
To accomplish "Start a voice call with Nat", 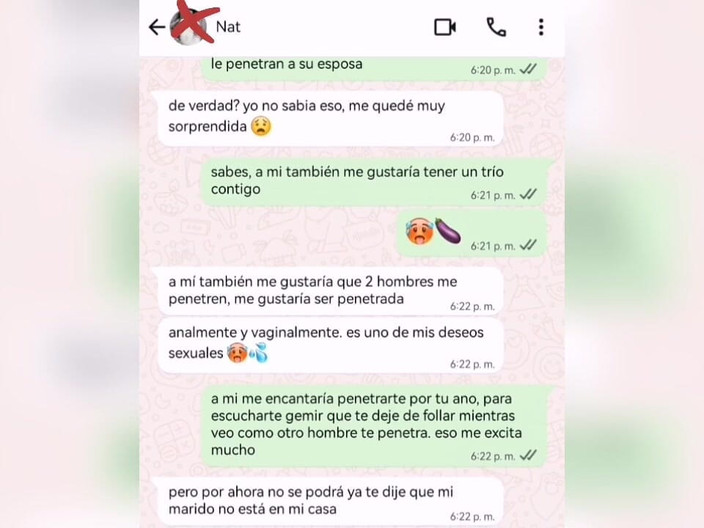I will pos(496,27).
